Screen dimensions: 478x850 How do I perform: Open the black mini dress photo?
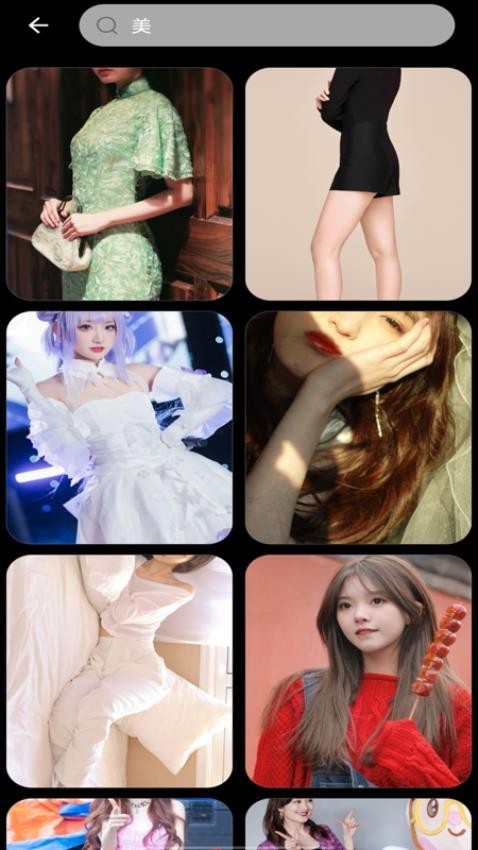click(358, 184)
